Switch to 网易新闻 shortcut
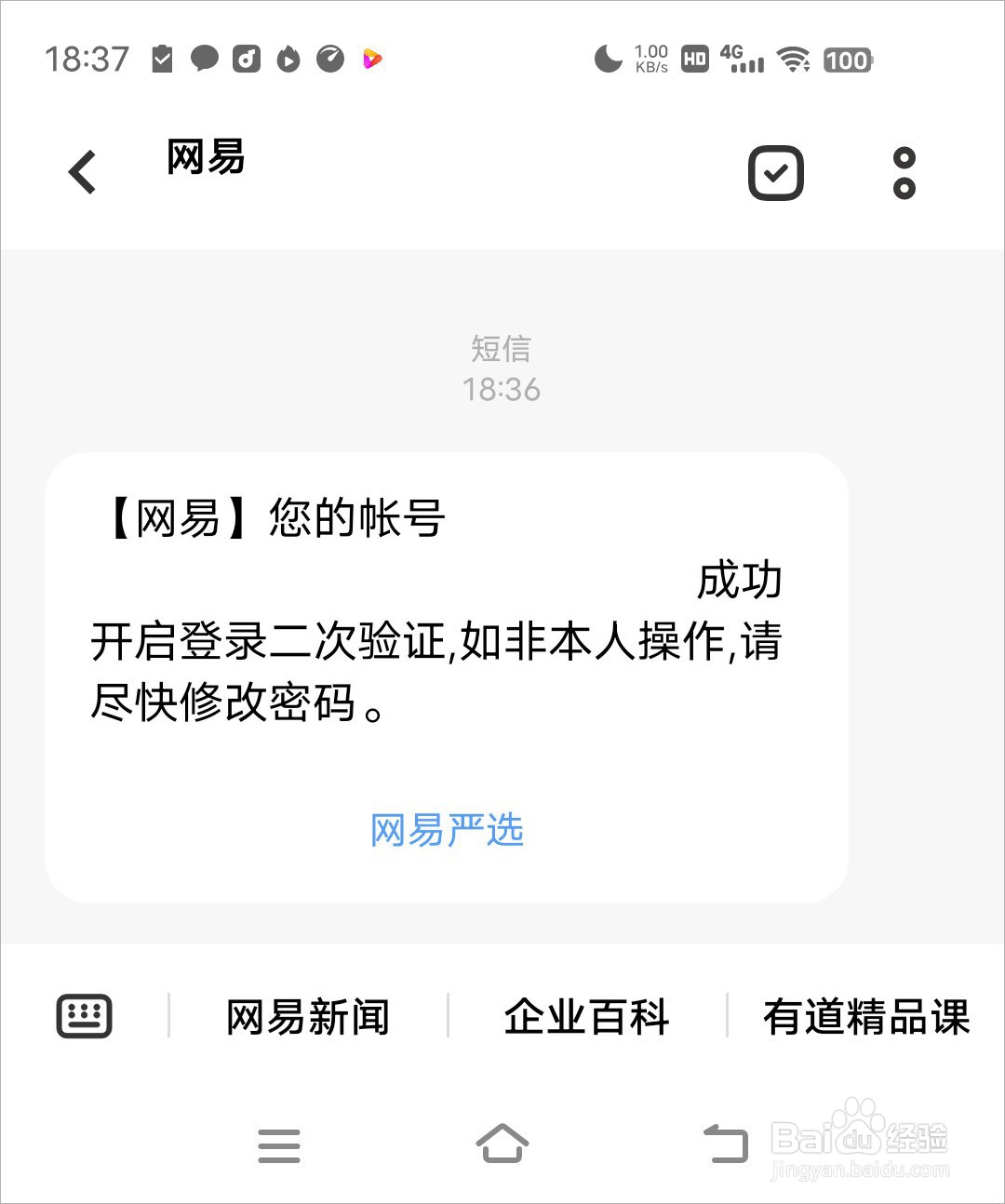1005x1204 pixels. coord(307,1016)
